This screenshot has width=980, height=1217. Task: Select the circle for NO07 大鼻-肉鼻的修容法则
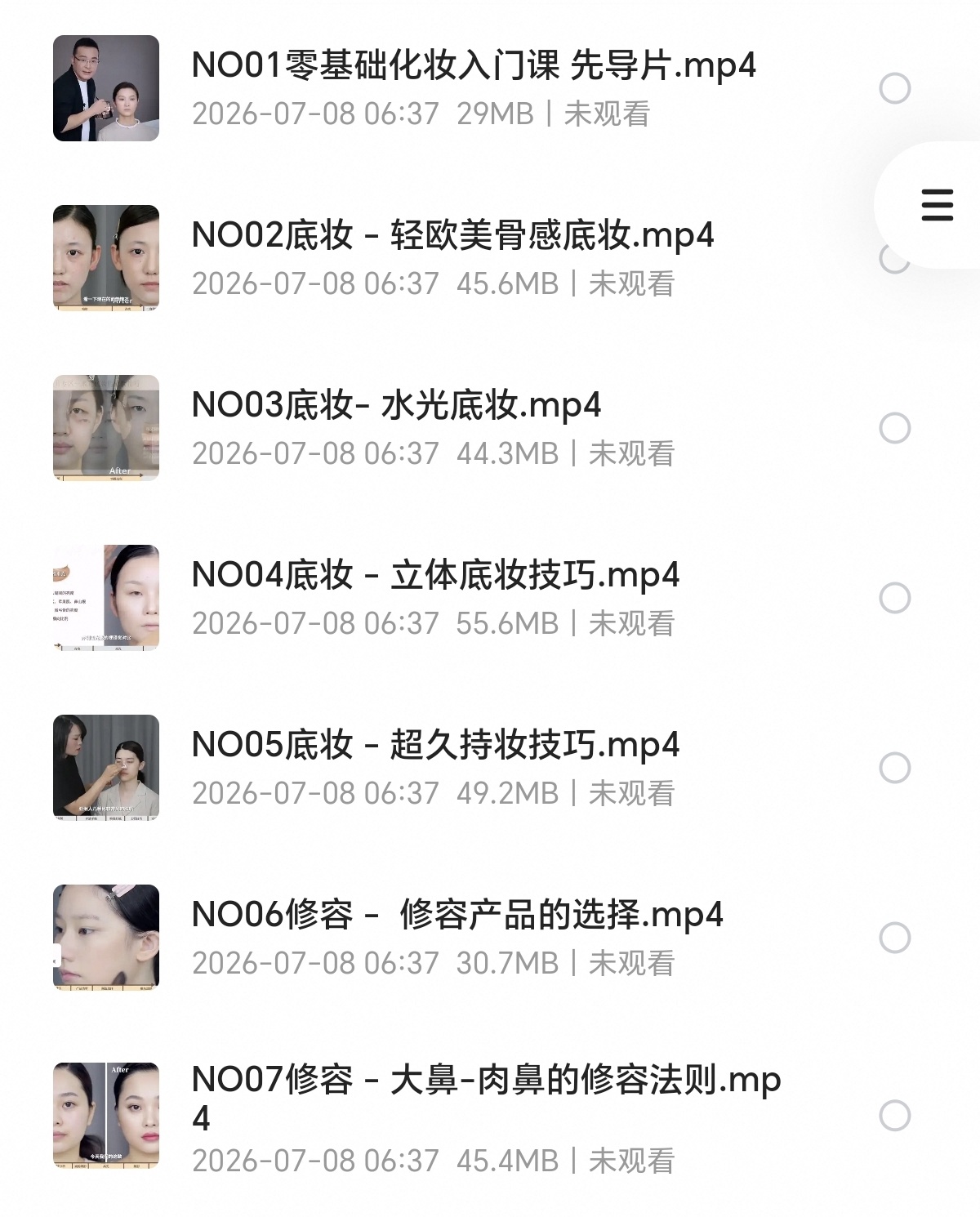895,1116
